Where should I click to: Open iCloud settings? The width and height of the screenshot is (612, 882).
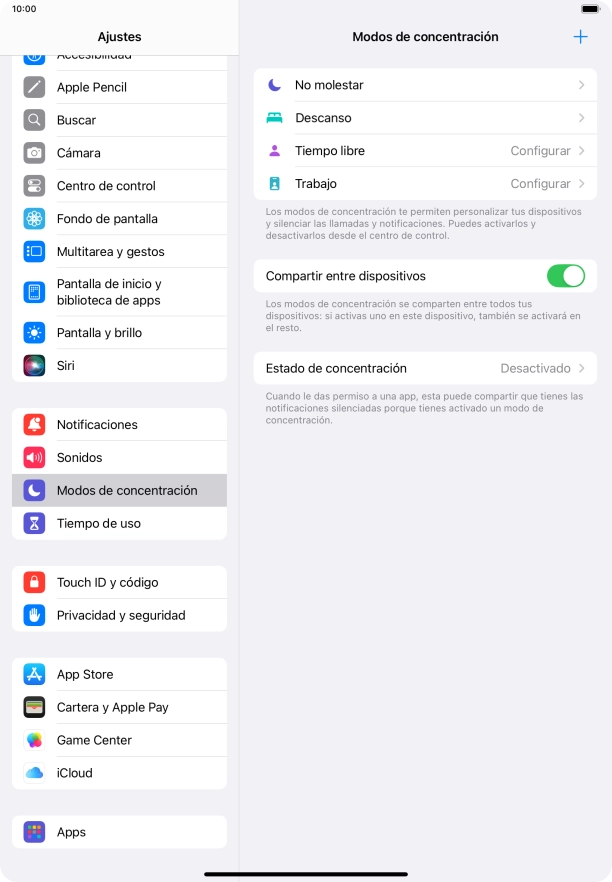pyautogui.click(x=120, y=773)
